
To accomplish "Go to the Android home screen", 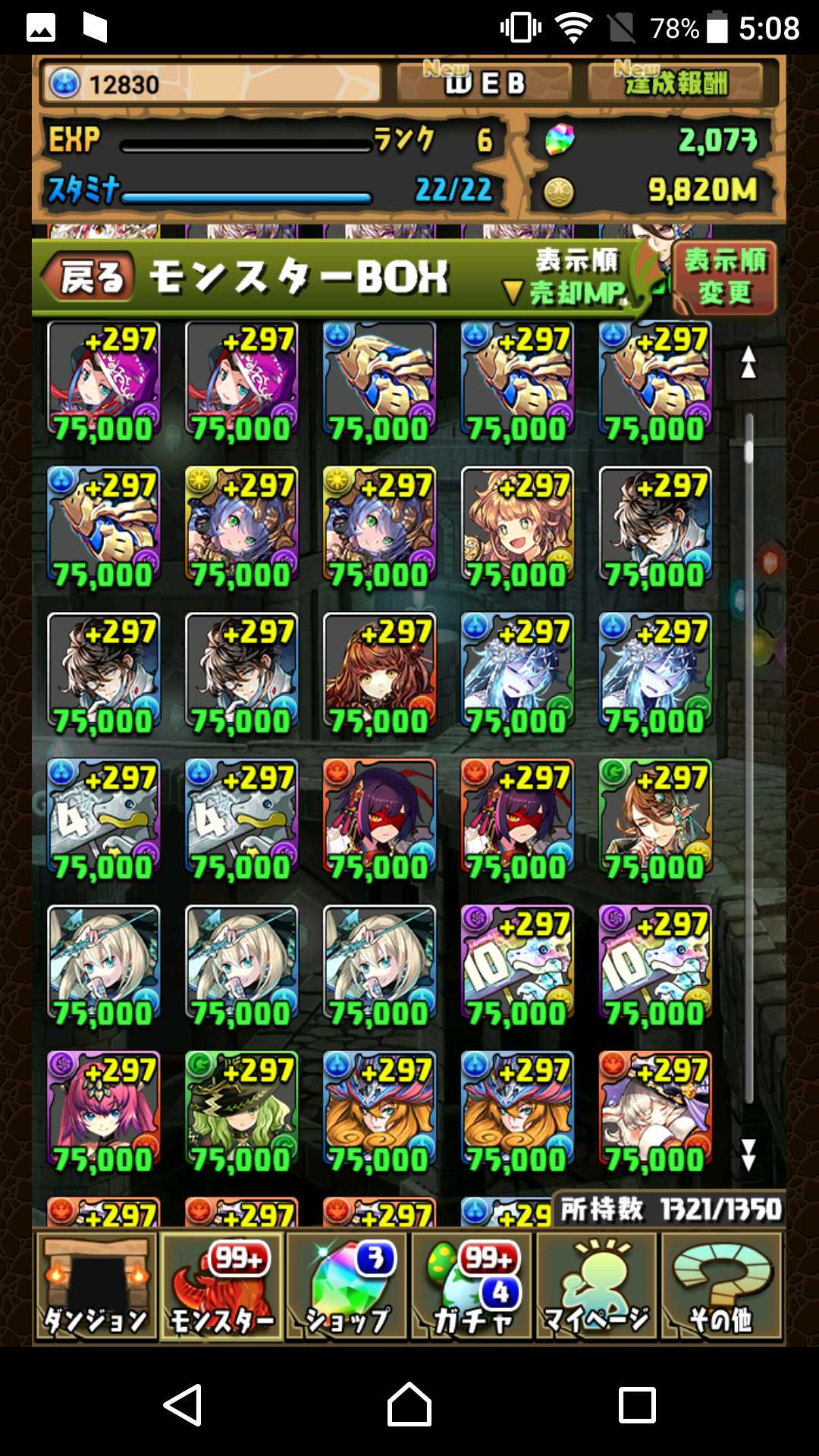I will click(409, 1405).
